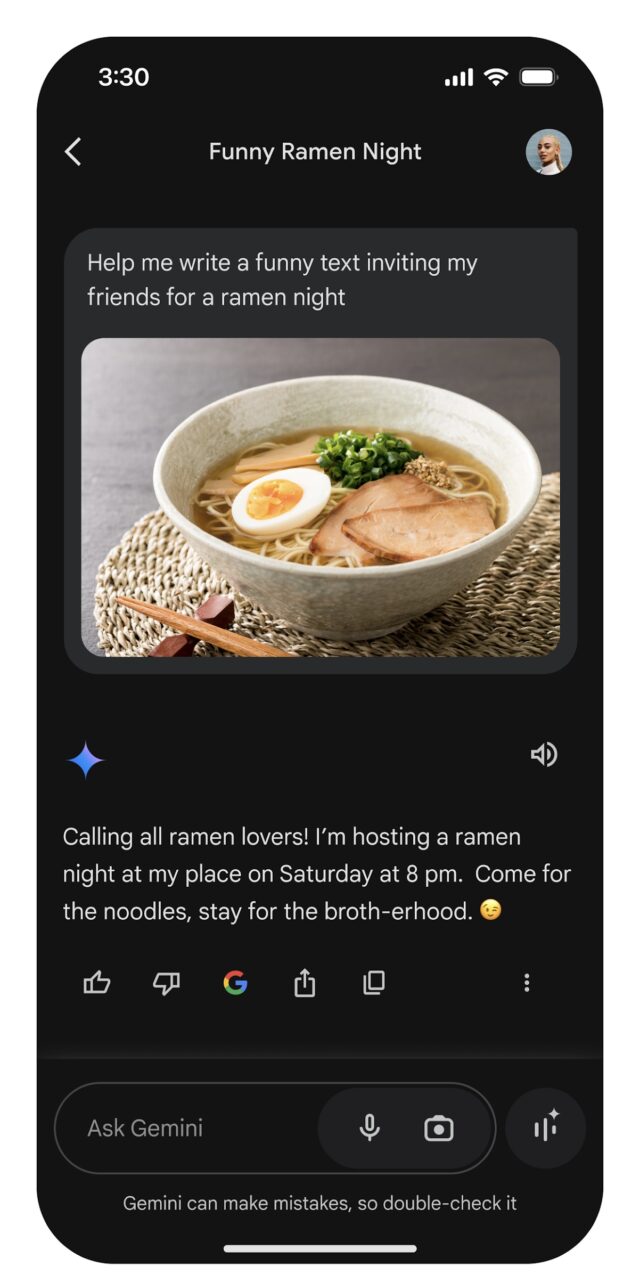Viewport: 640px width, 1283px height.
Task: Go back from Funny Ramen Night chat
Action: click(73, 152)
